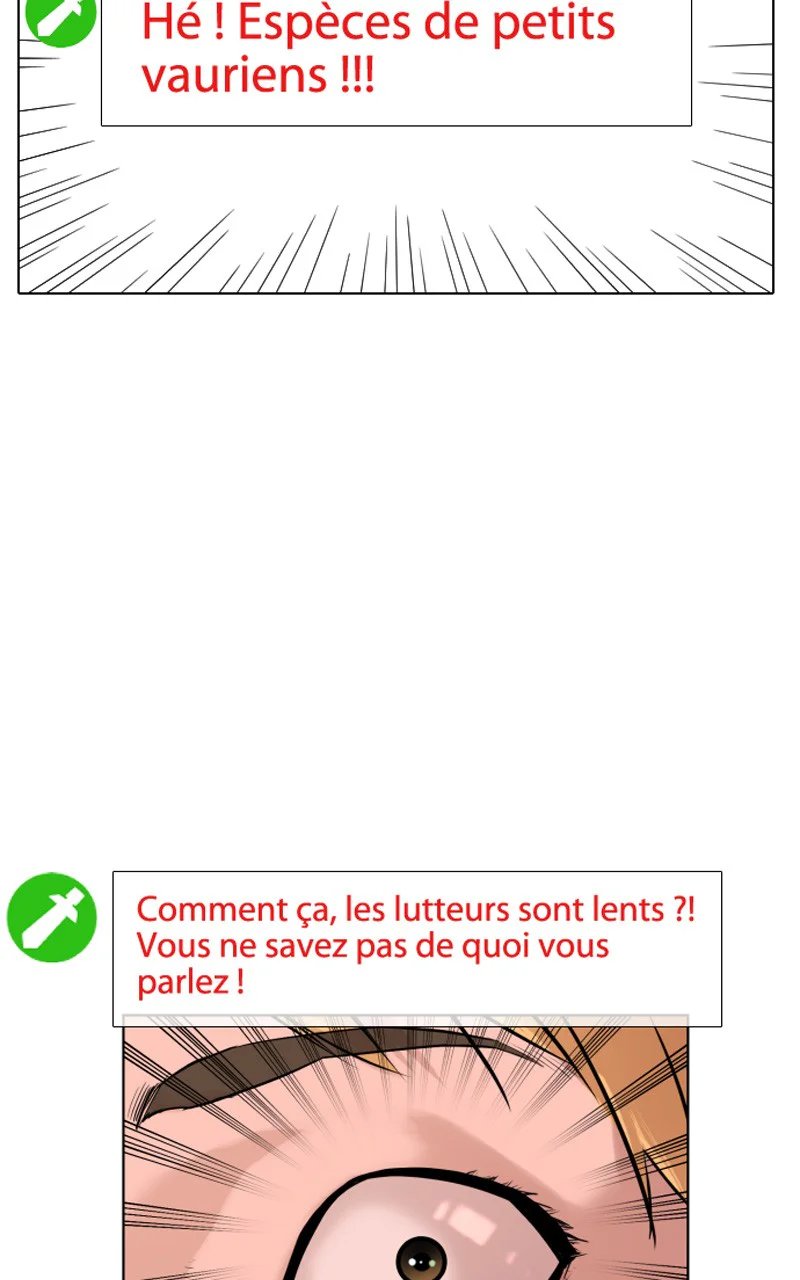Screen dimensions: 800x1280
Task: Open the "Hé ! Espèces de petits vauriens !!!" translation box
Action: coord(396,60)
